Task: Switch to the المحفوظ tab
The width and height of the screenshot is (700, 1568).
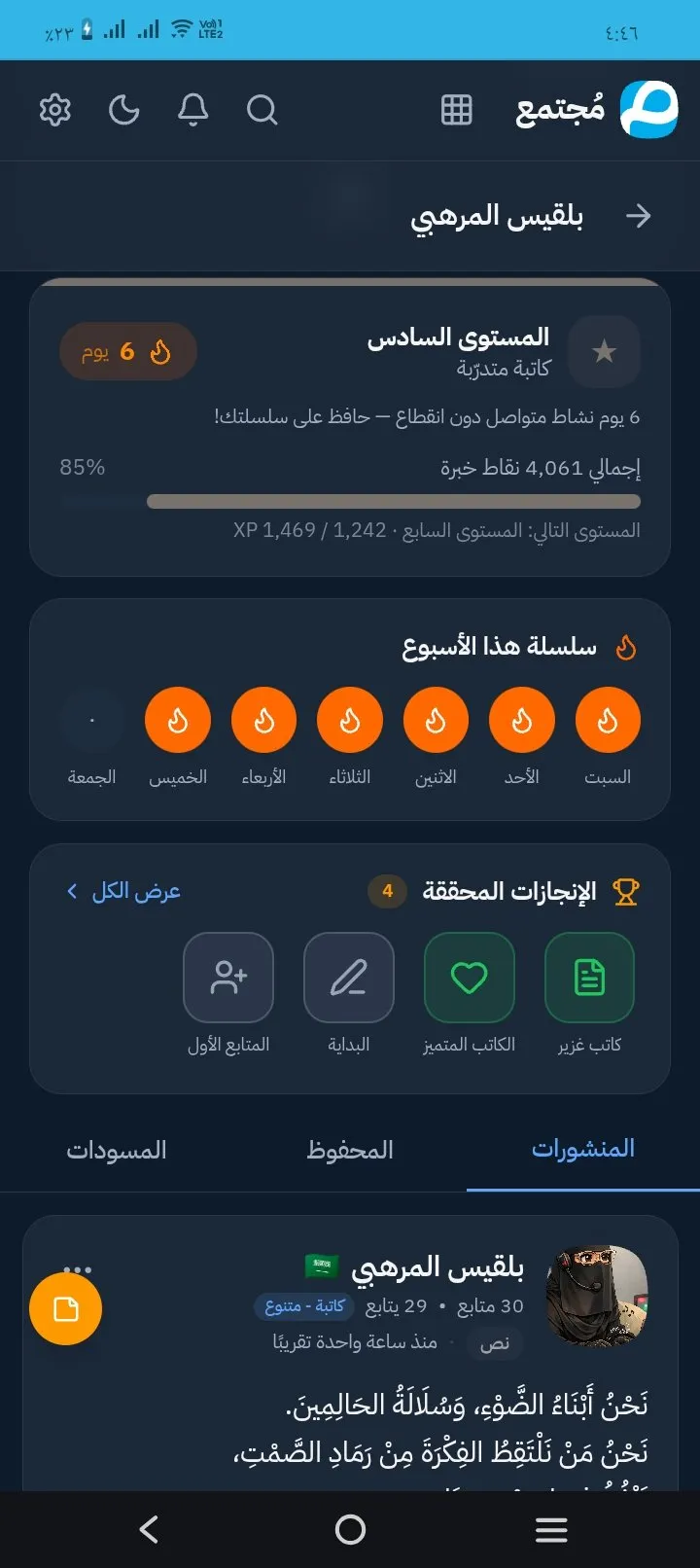Action: [350, 1150]
